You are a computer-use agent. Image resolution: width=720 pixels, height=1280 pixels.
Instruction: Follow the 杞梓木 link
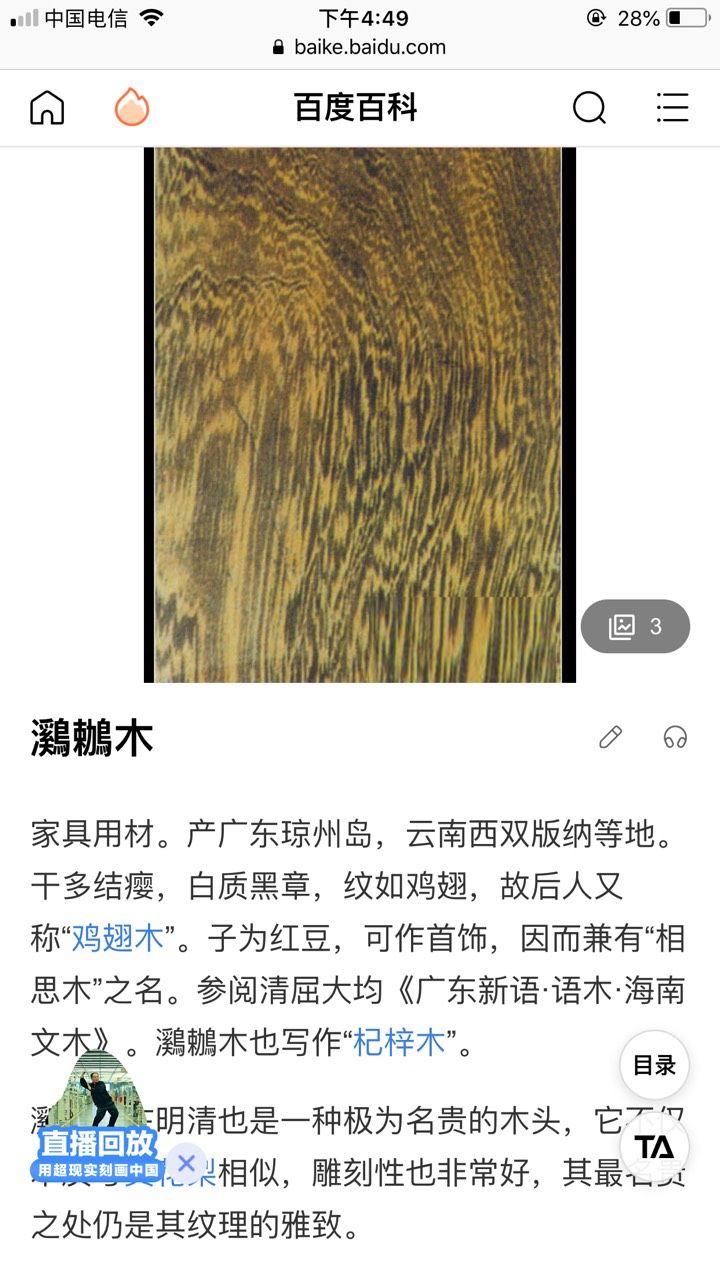399,1043
